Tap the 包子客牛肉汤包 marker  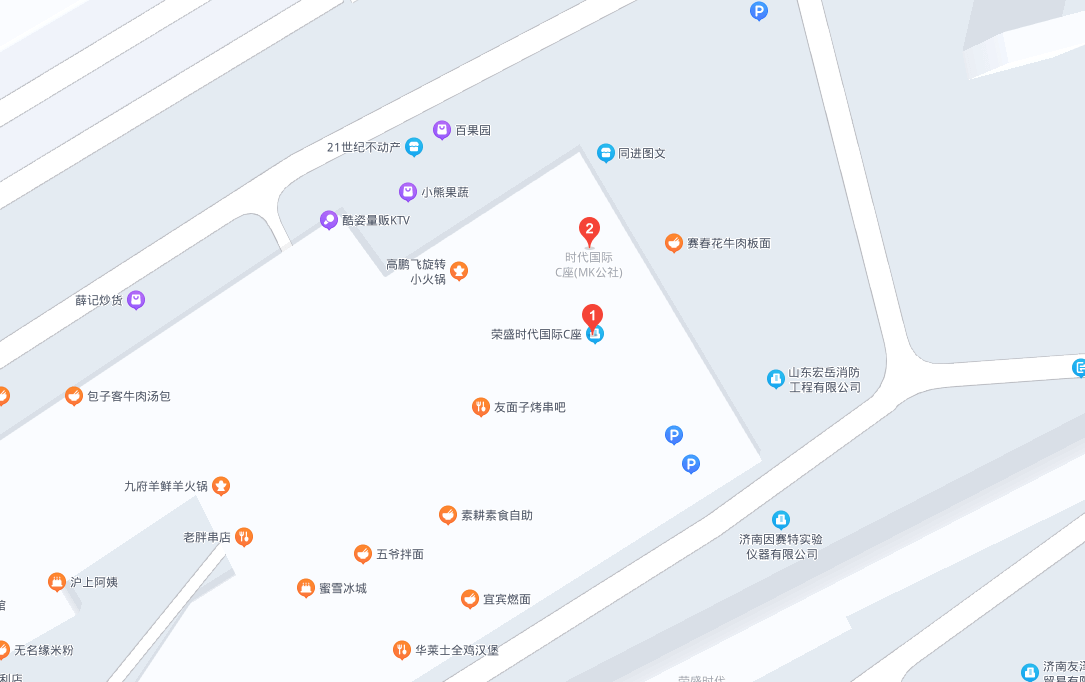coord(74,396)
